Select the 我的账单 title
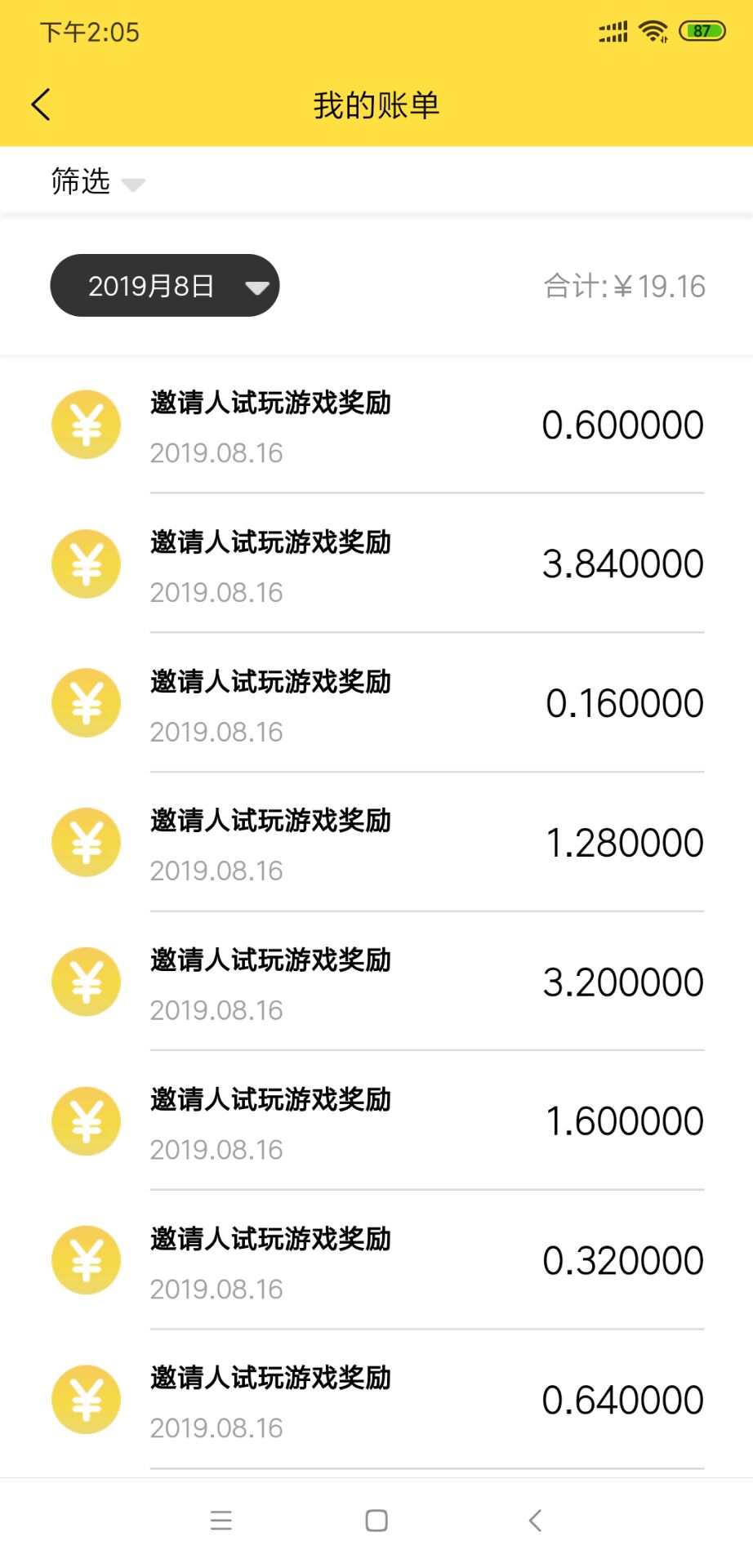The width and height of the screenshot is (753, 1568). click(x=376, y=105)
